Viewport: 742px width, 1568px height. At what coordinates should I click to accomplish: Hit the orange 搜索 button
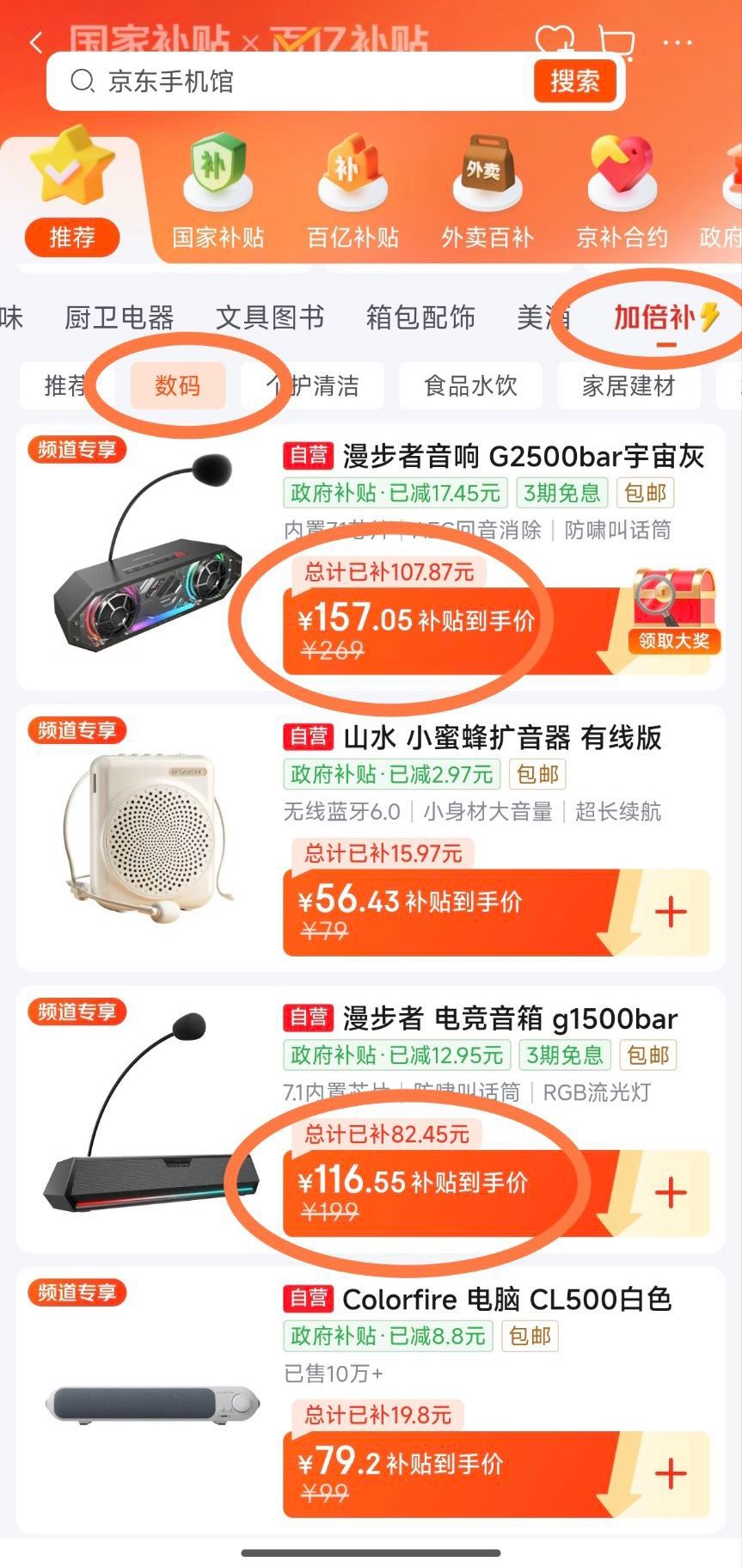tap(574, 82)
